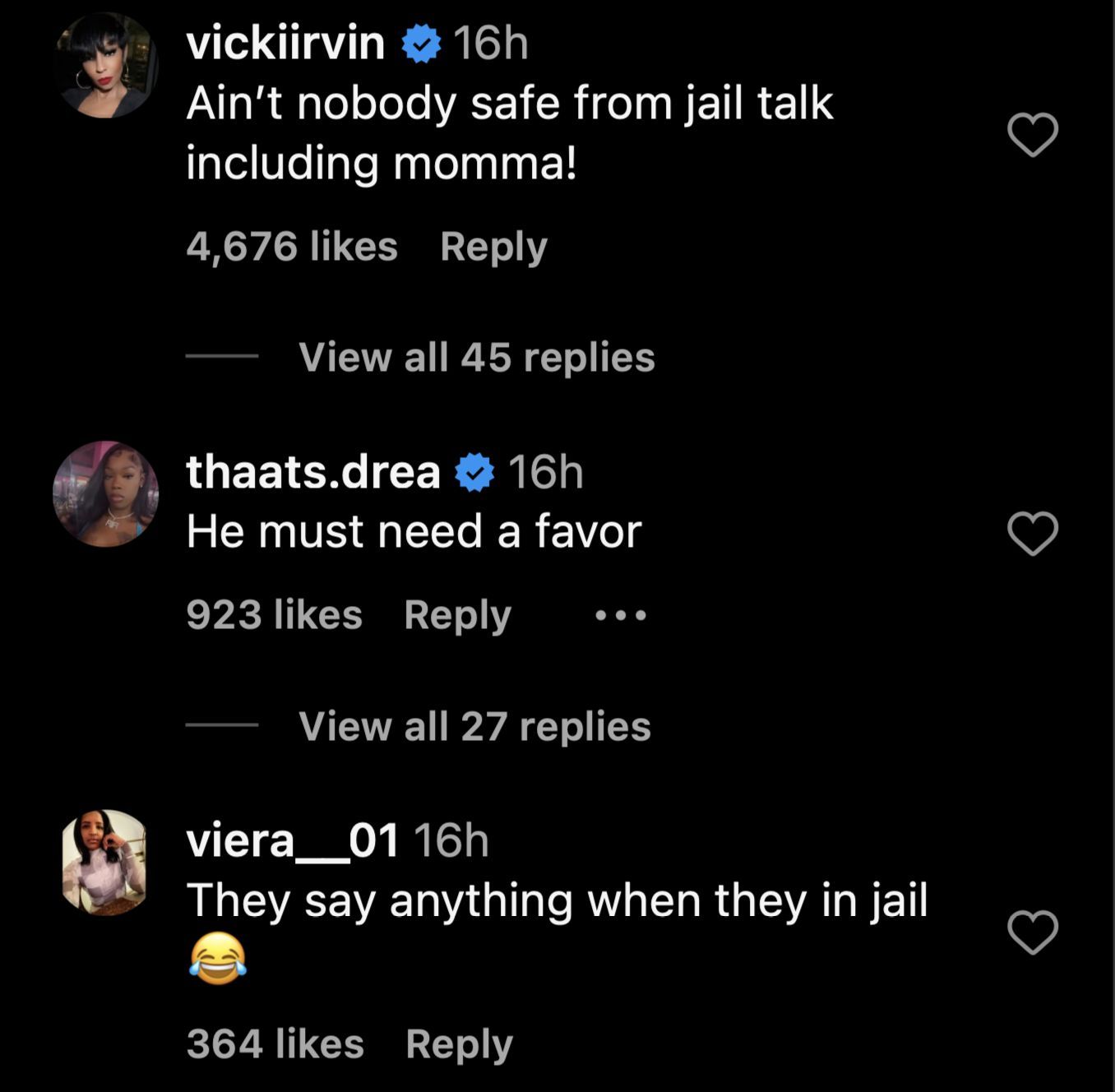View the 364 likes on viera__01's comment
This screenshot has width=1115, height=1092.
coord(275,1044)
